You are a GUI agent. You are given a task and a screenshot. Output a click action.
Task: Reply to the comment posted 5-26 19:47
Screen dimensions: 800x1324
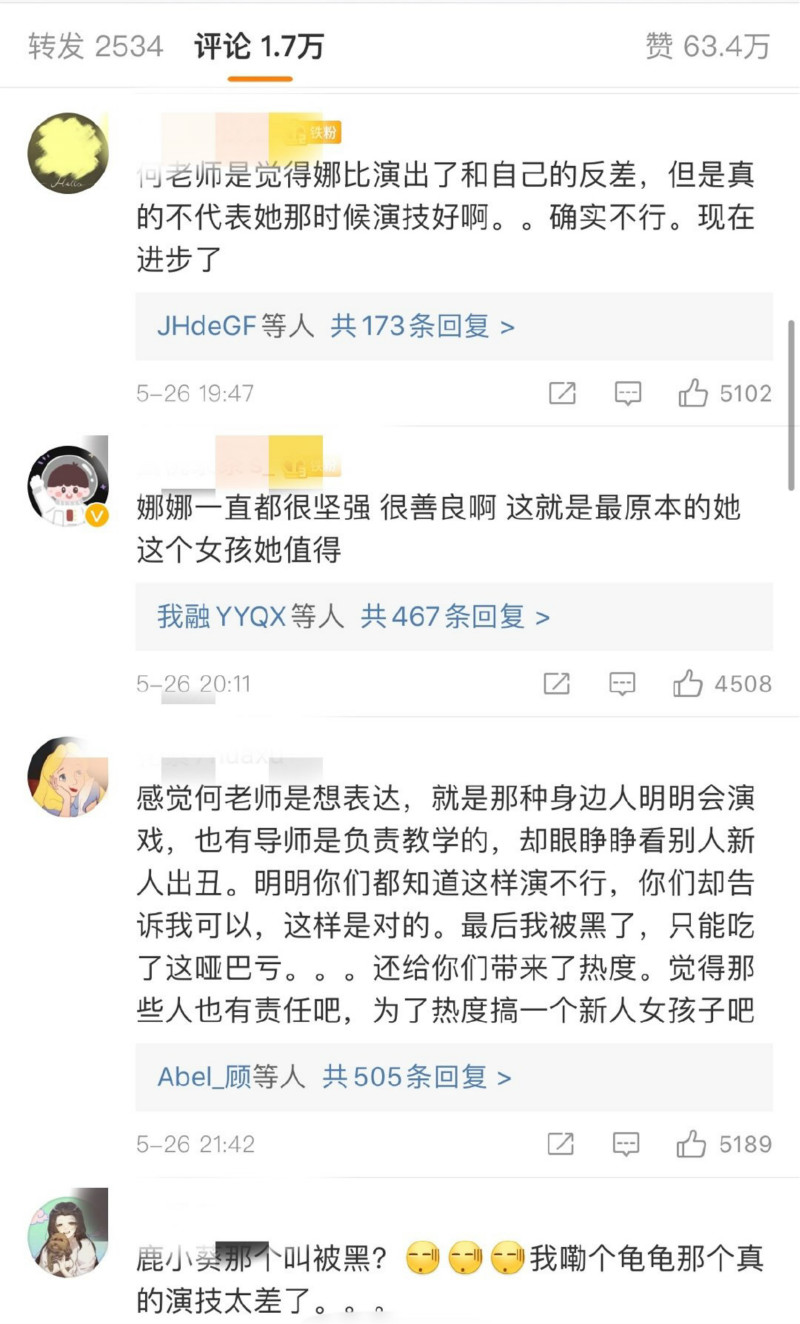pos(627,394)
